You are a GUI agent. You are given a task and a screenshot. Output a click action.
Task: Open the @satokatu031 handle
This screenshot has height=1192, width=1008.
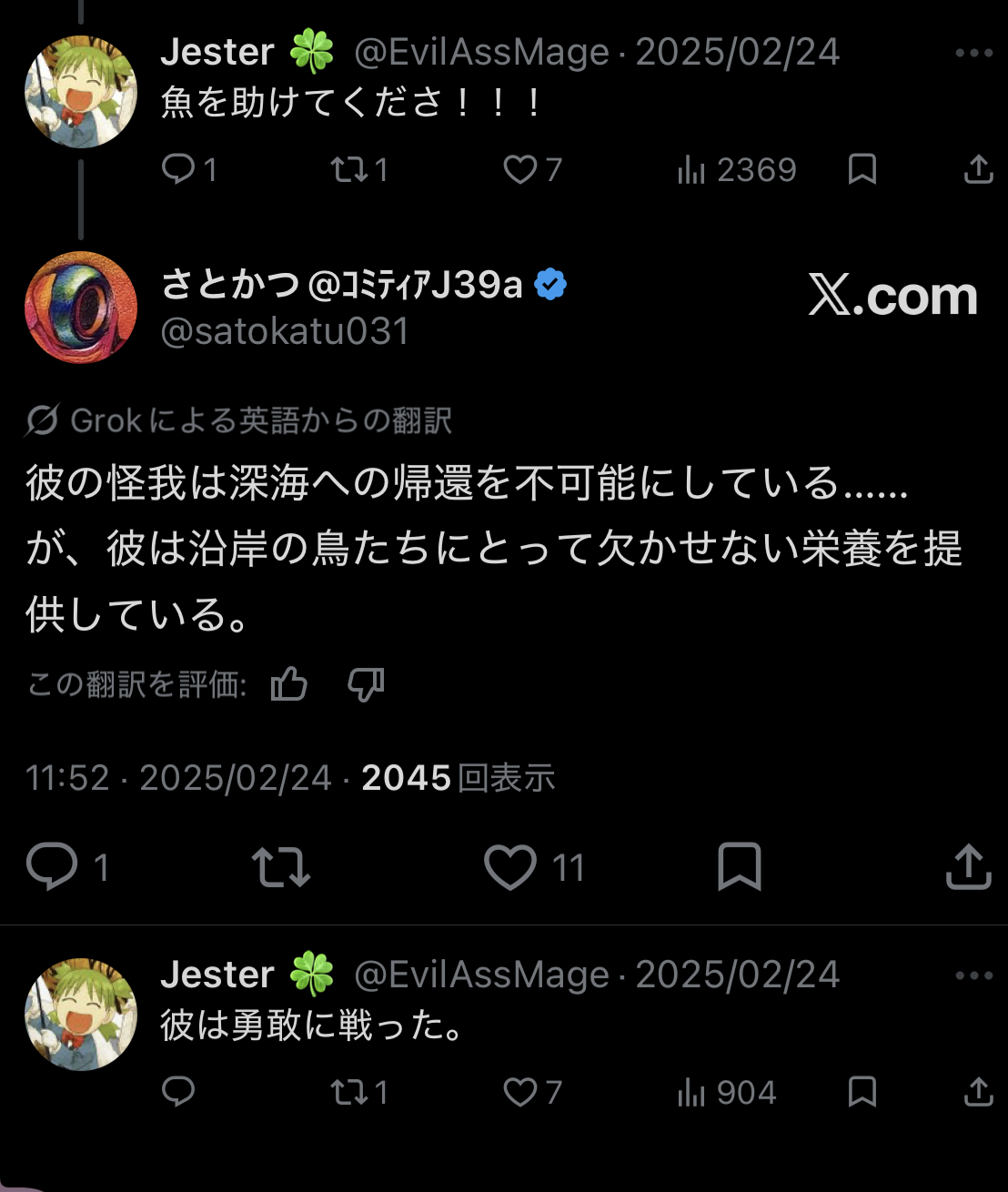[285, 331]
